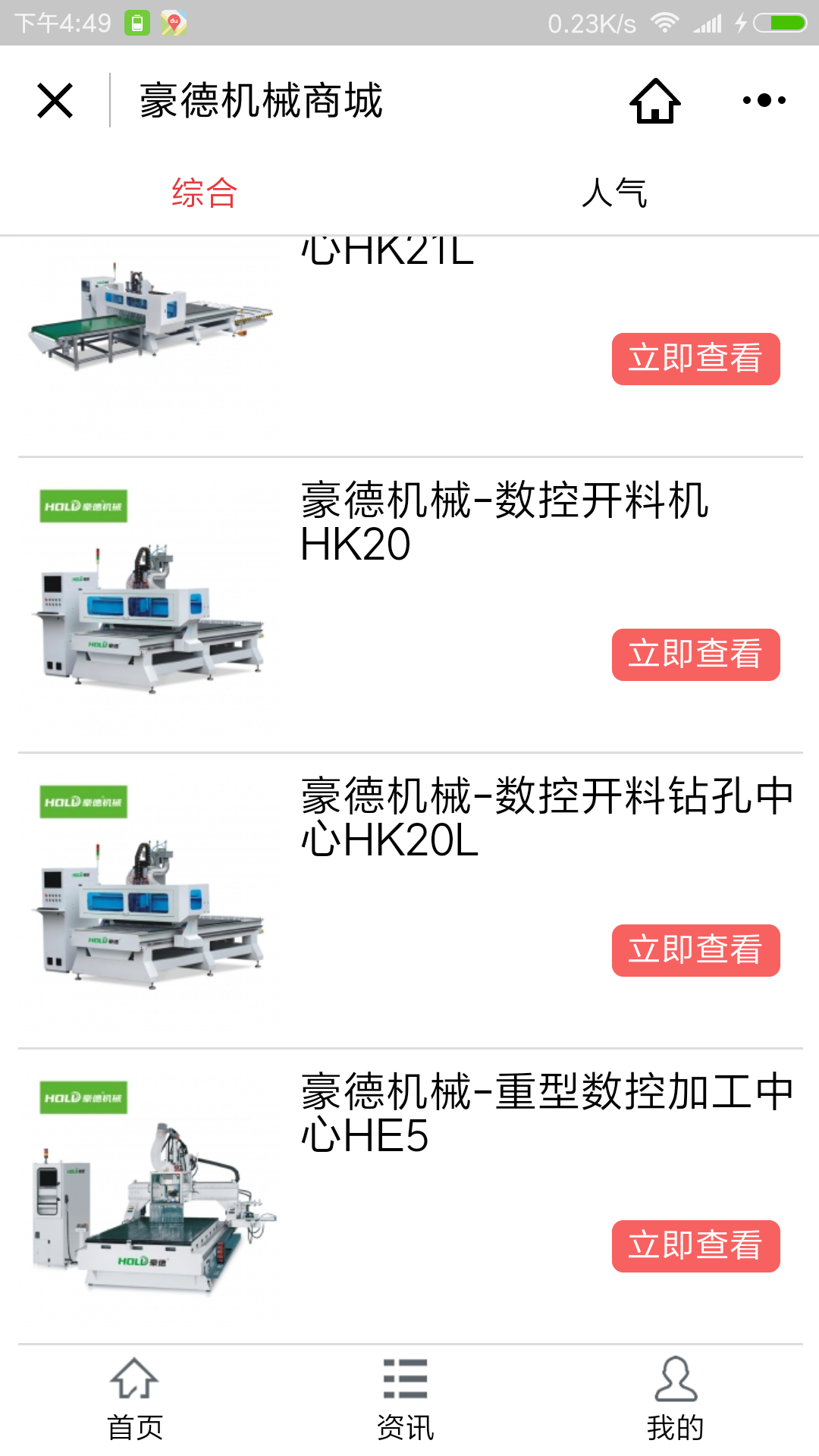
Task: Tap 立即查看 for 数控开料机 HK20
Action: tap(696, 654)
